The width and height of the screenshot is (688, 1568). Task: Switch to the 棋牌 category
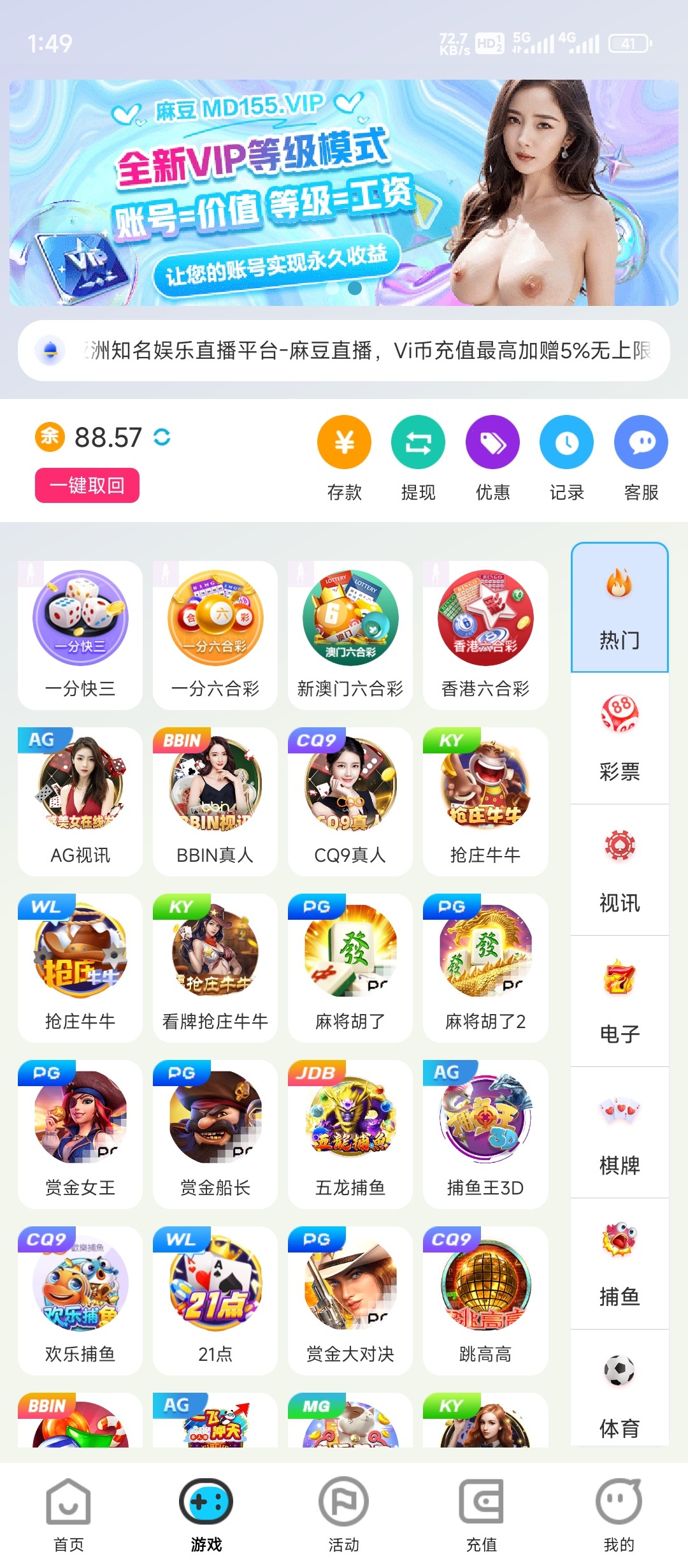(x=619, y=1133)
